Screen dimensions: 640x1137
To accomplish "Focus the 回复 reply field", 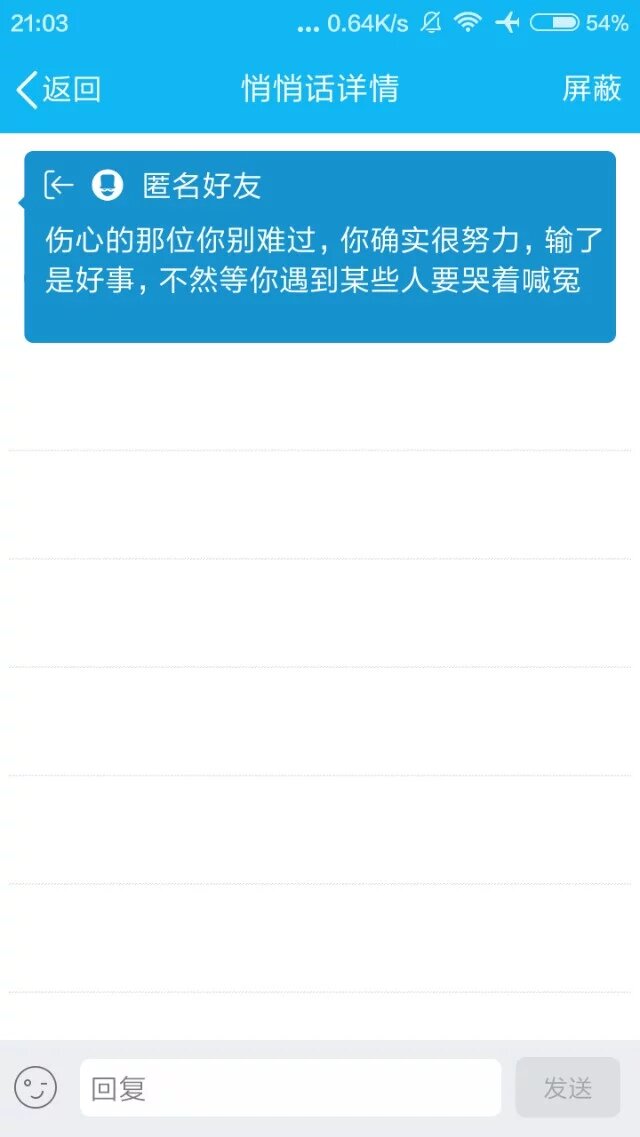I will [x=290, y=1087].
